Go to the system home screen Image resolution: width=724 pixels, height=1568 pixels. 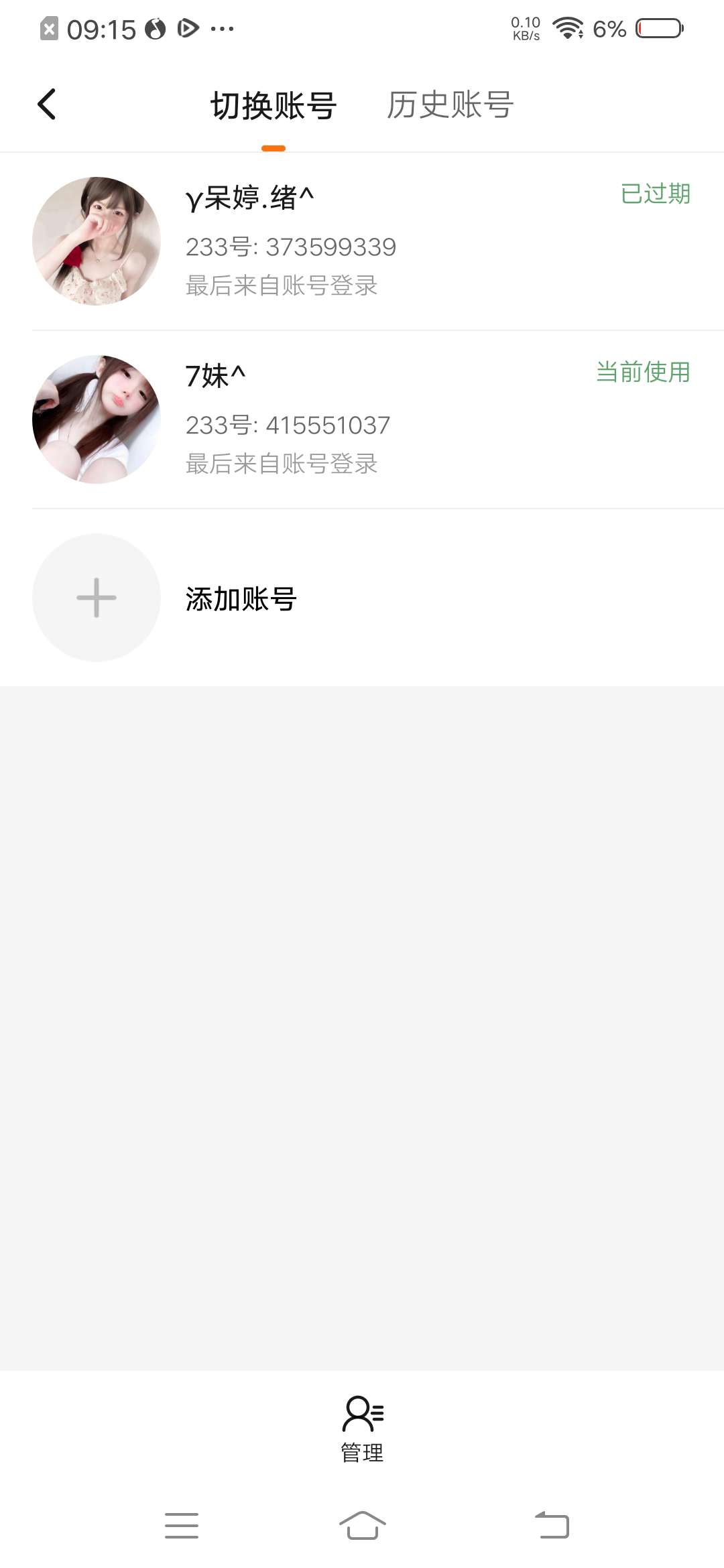(x=362, y=1526)
